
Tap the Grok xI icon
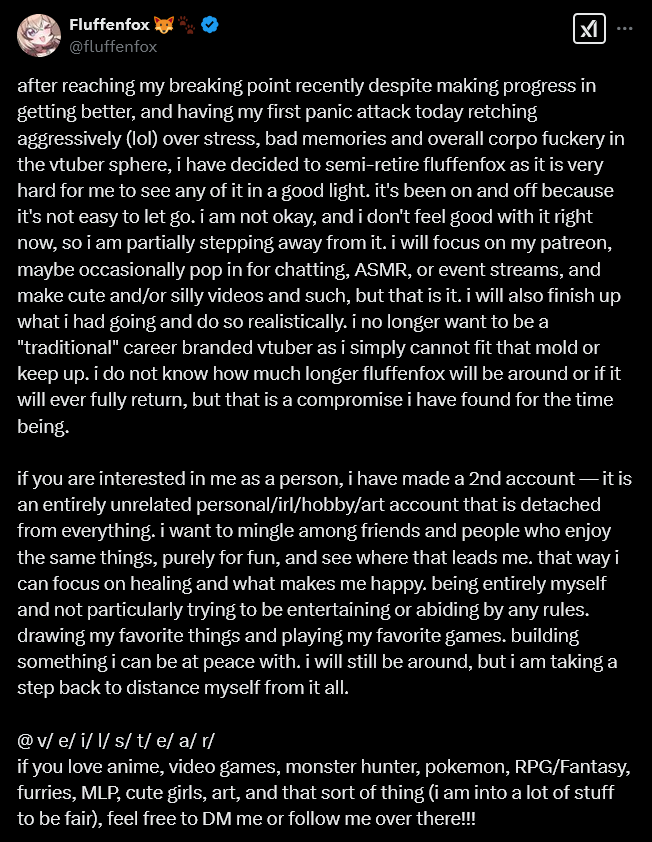(x=586, y=29)
